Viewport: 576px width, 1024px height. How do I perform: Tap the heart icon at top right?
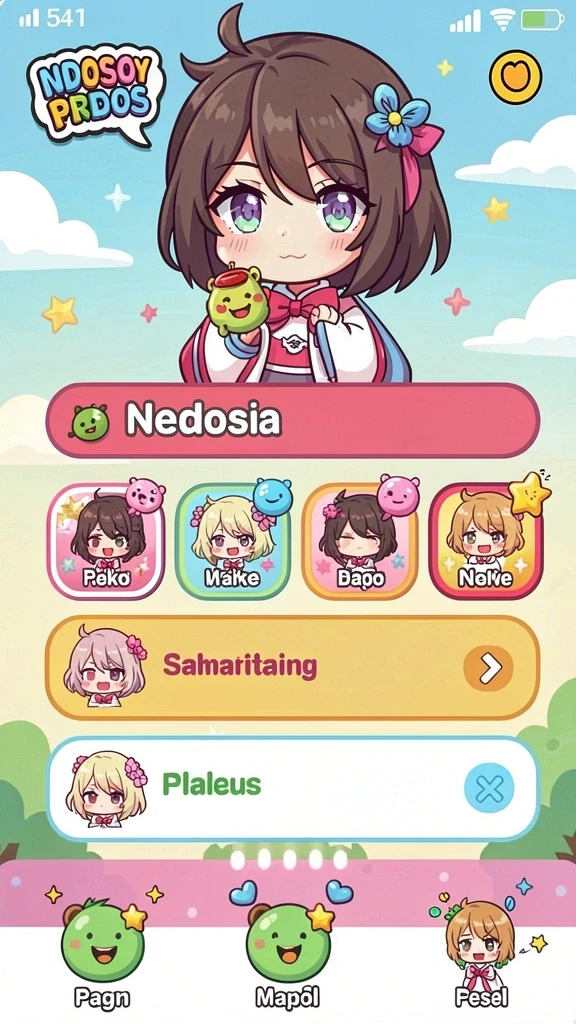(515, 77)
